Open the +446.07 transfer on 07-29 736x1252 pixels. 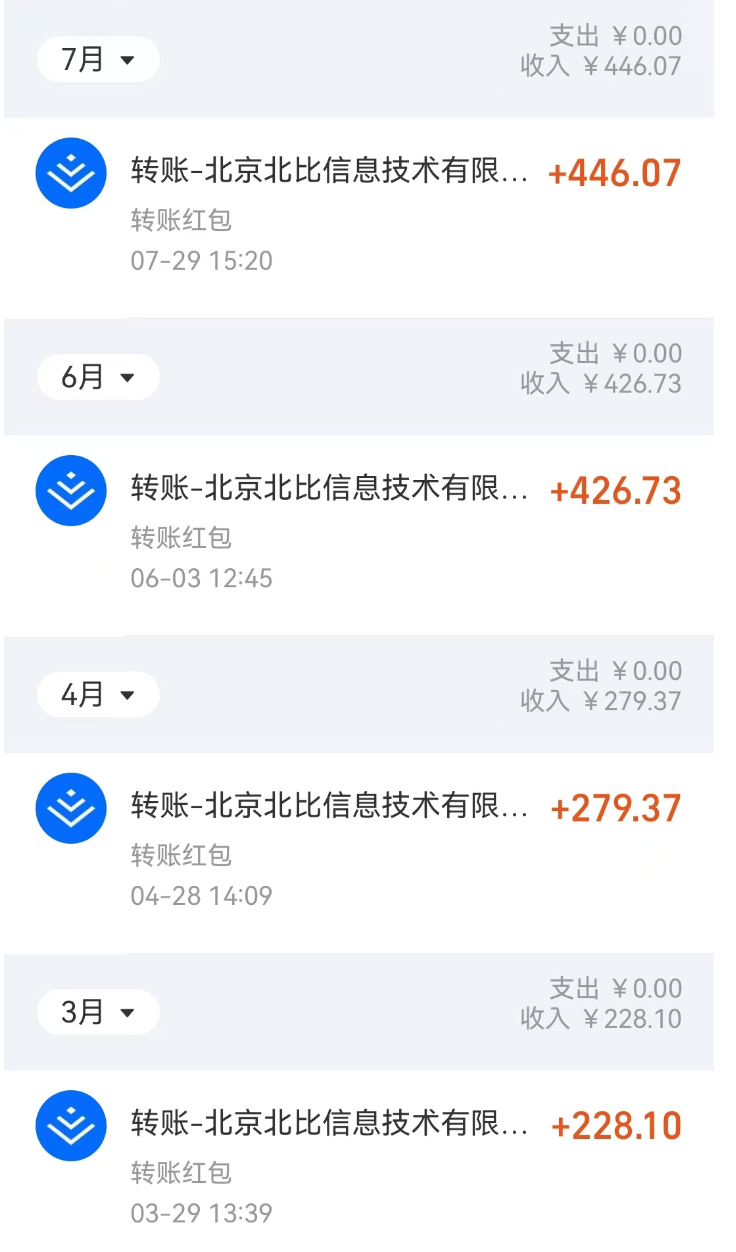click(358, 214)
